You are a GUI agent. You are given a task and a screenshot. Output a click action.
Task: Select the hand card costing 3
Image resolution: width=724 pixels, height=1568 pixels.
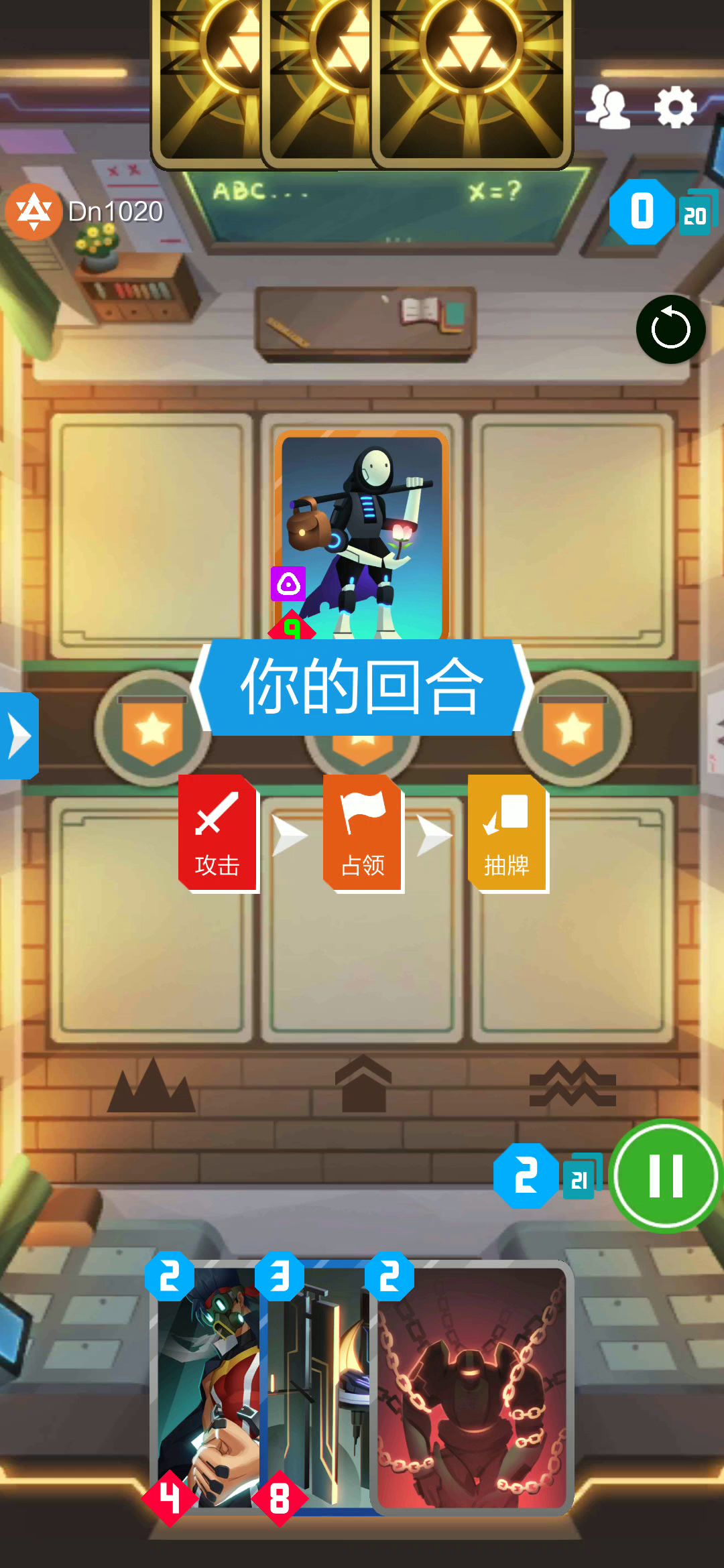[x=315, y=1387]
